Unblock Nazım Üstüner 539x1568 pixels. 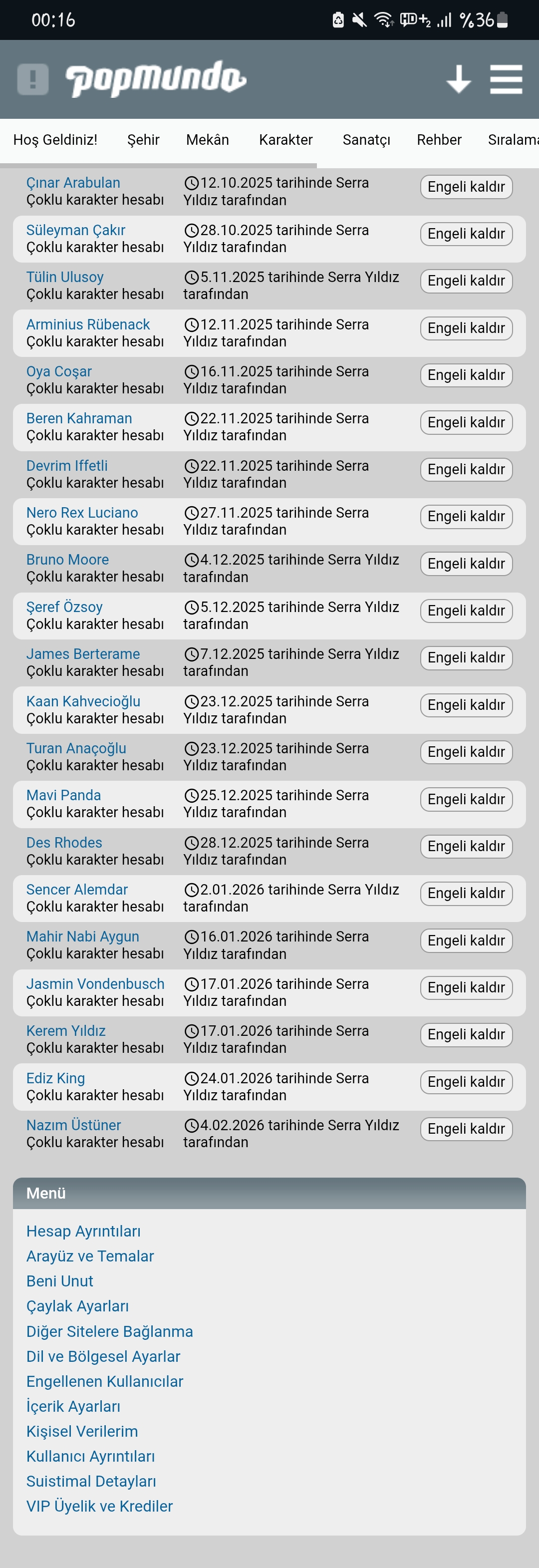click(466, 1129)
